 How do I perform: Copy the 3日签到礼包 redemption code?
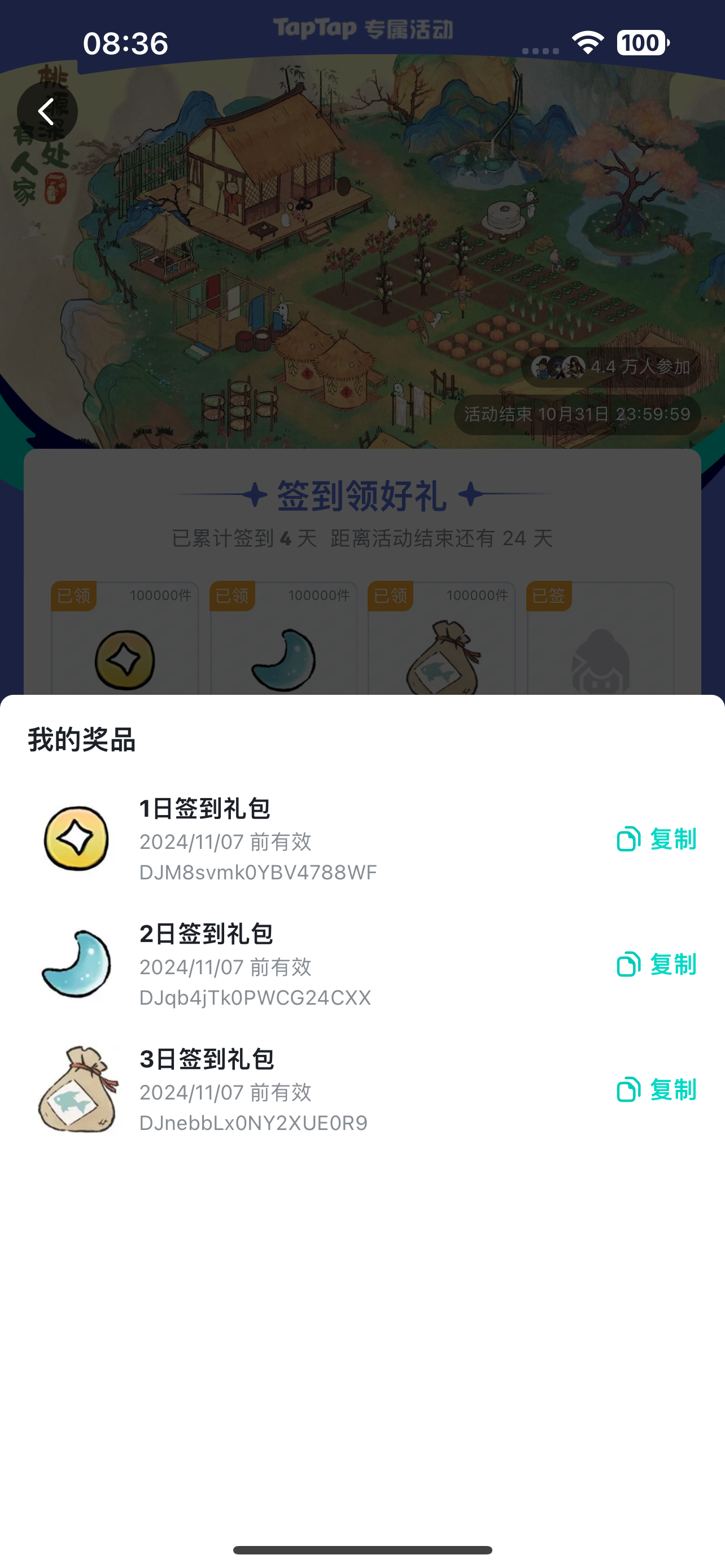(x=656, y=1089)
